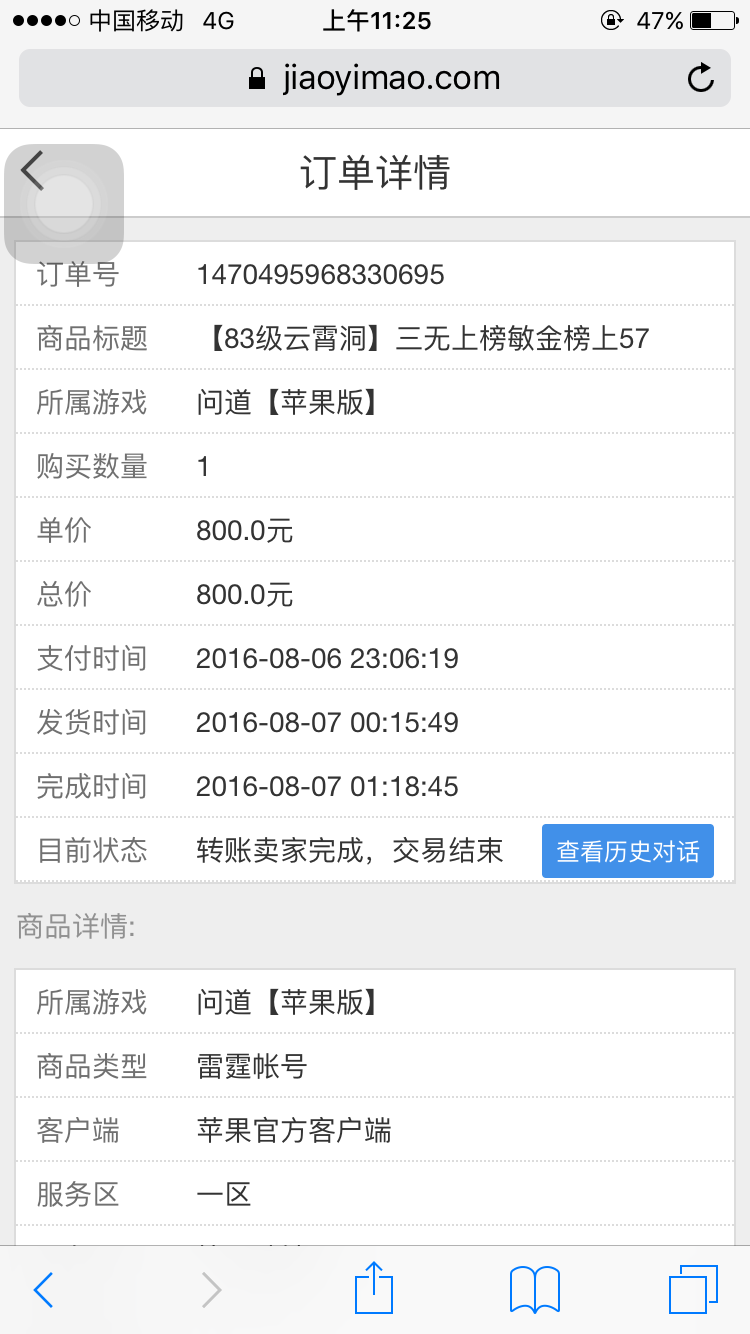This screenshot has width=750, height=1334.
Task: Open Safari bookmarks
Action: 535,1290
